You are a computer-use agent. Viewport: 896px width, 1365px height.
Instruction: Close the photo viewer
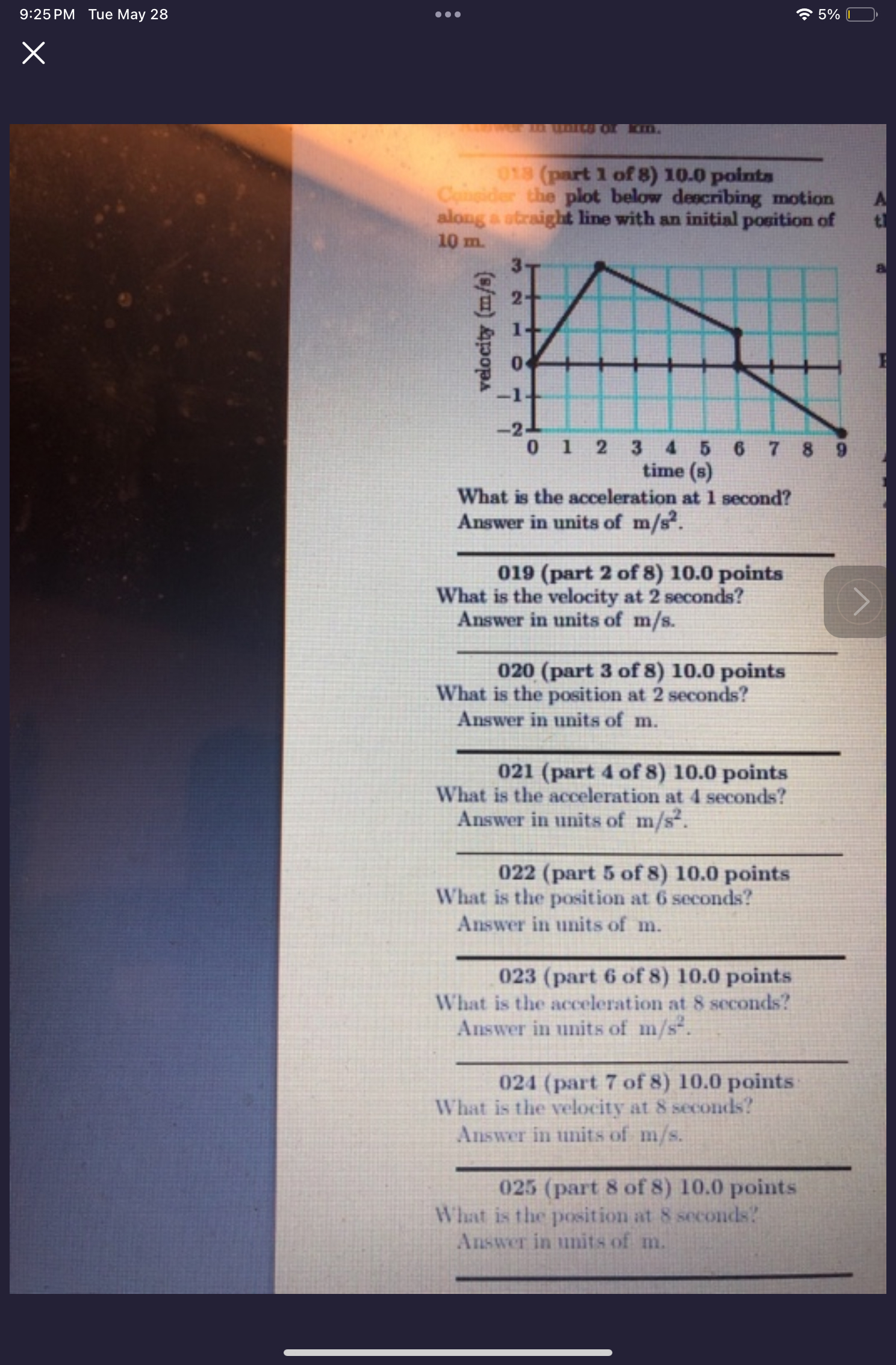click(34, 53)
